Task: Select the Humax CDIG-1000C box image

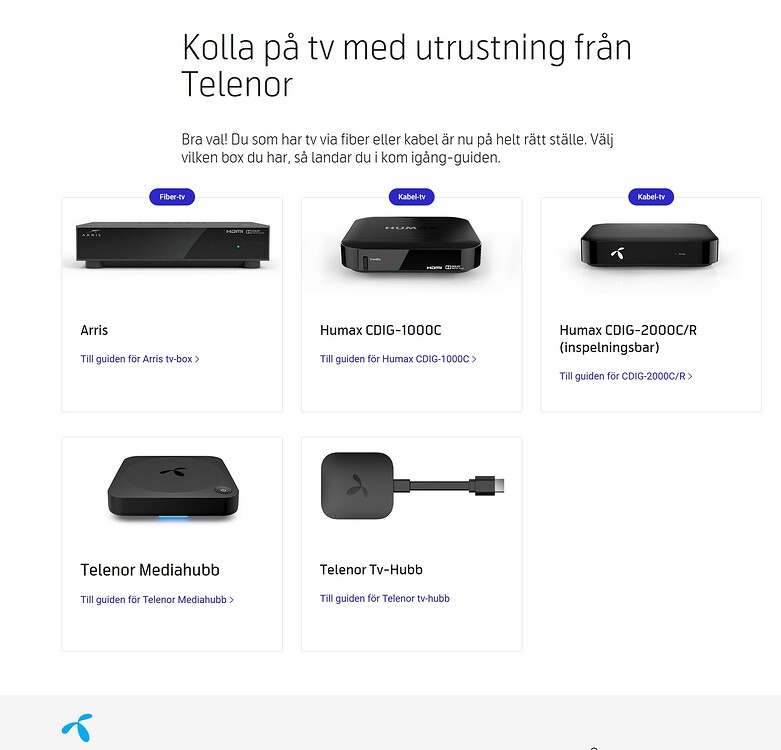Action: [x=411, y=245]
